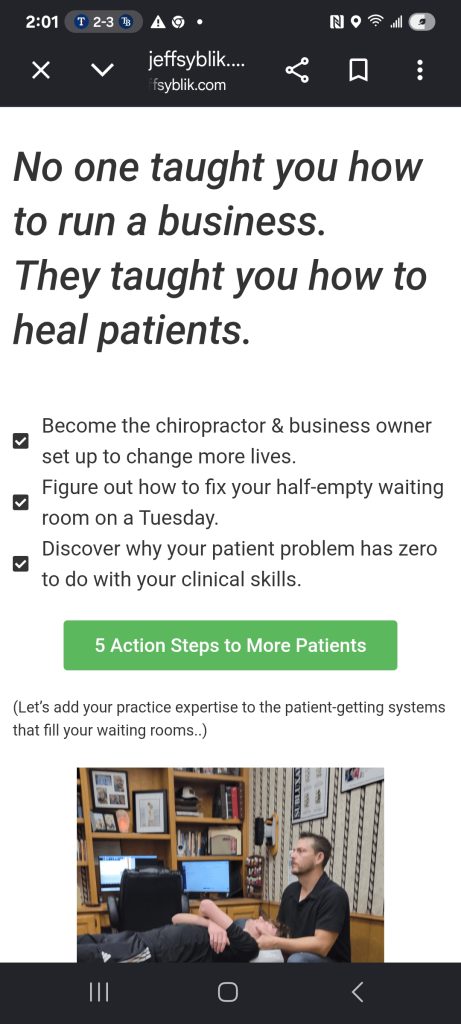
Task: Open the browser overflow menu
Action: click(x=420, y=70)
